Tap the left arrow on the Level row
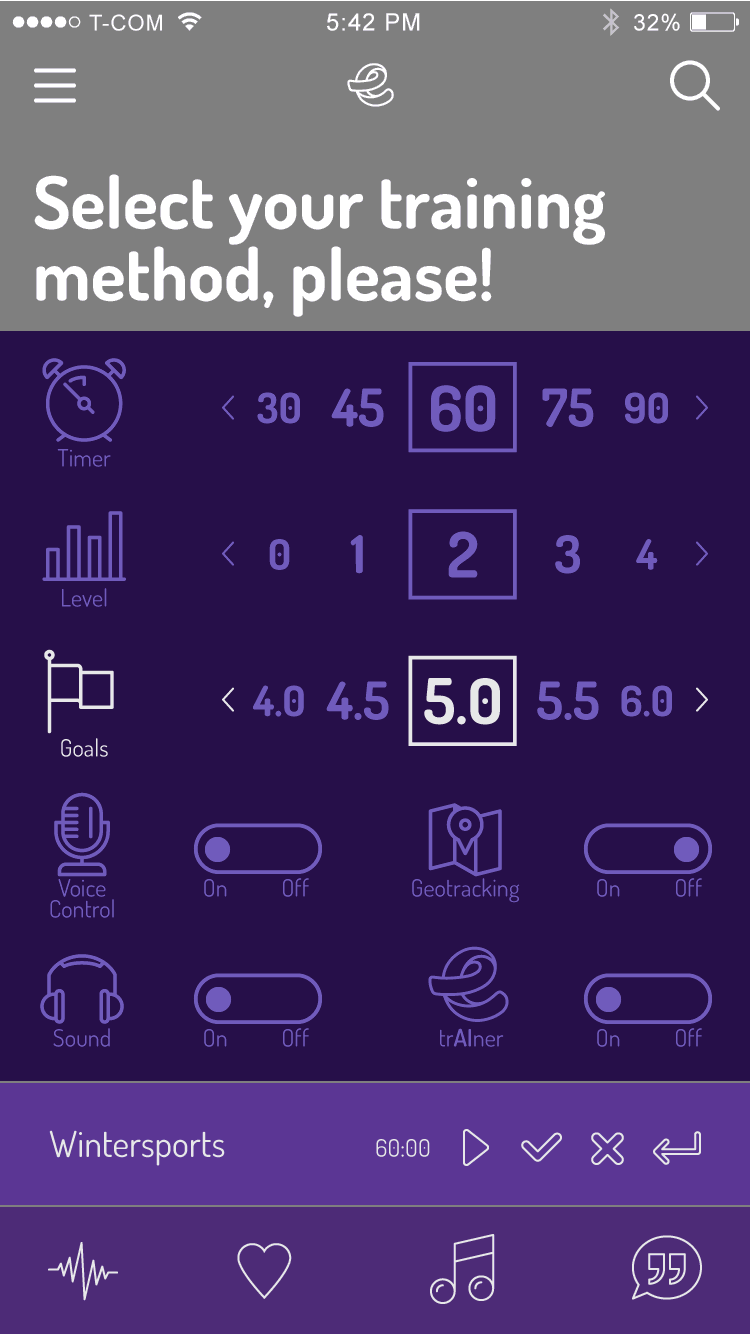Viewport: 750px width, 1334px height. click(x=228, y=554)
